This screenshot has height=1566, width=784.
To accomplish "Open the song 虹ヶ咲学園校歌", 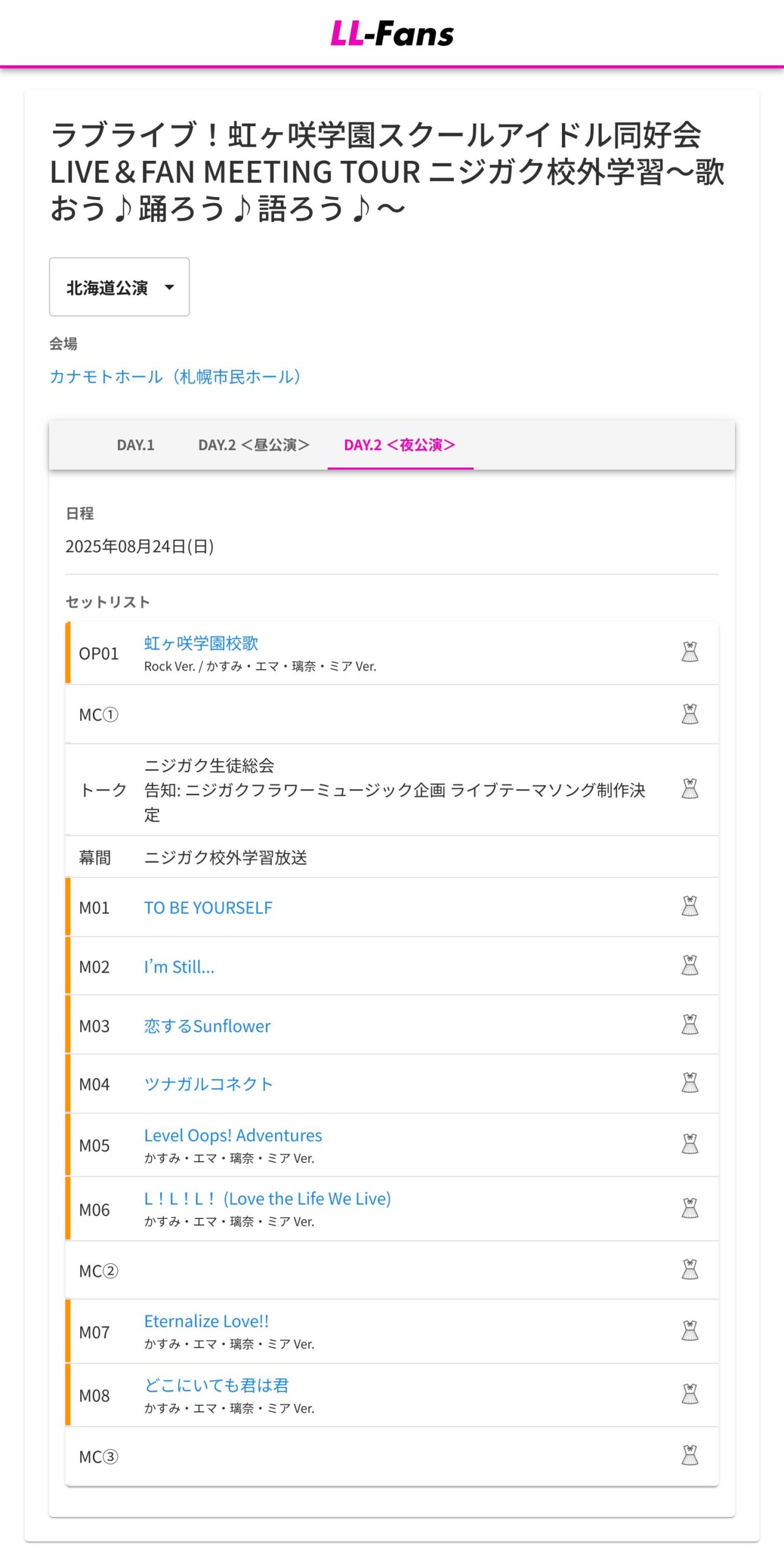I will pos(201,643).
